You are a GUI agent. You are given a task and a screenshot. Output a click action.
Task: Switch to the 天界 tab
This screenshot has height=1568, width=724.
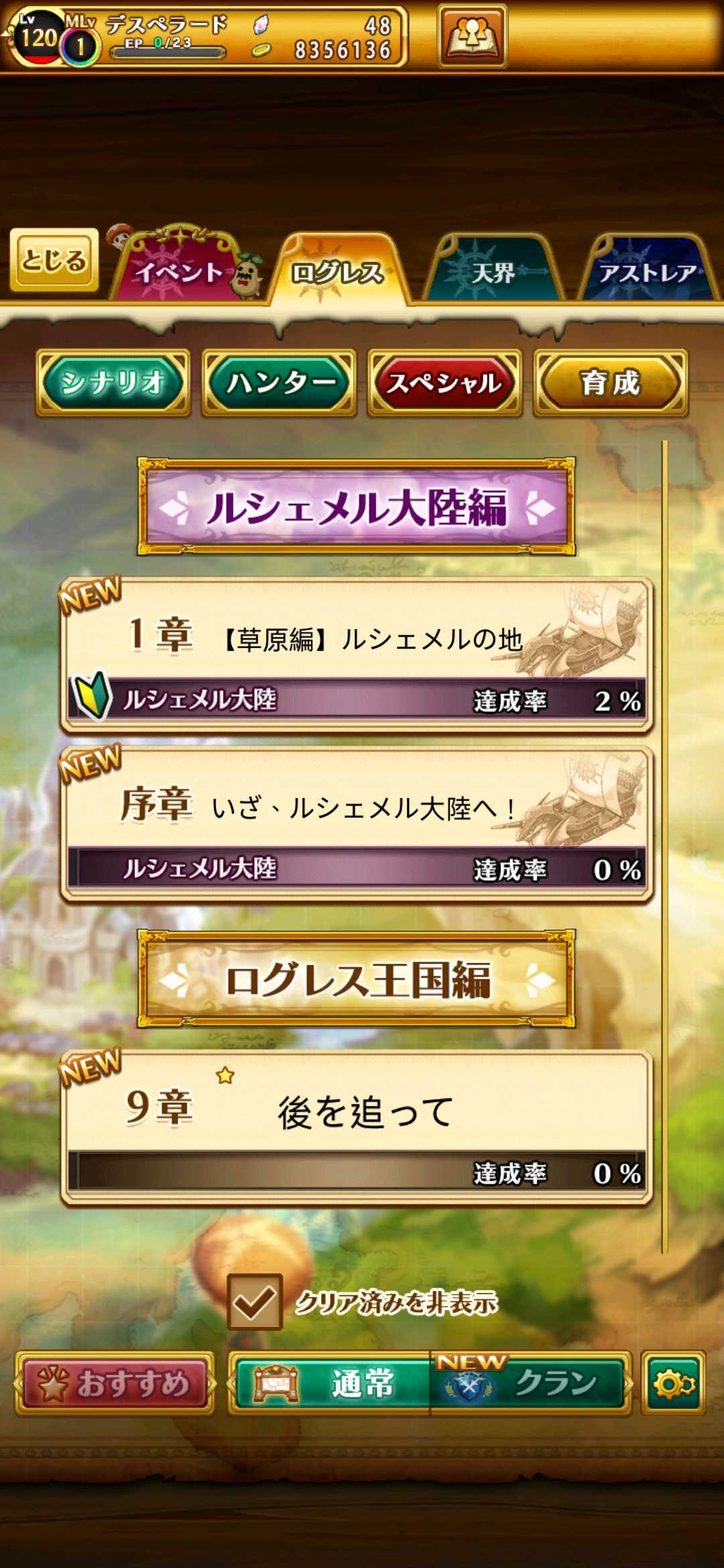coord(493,271)
